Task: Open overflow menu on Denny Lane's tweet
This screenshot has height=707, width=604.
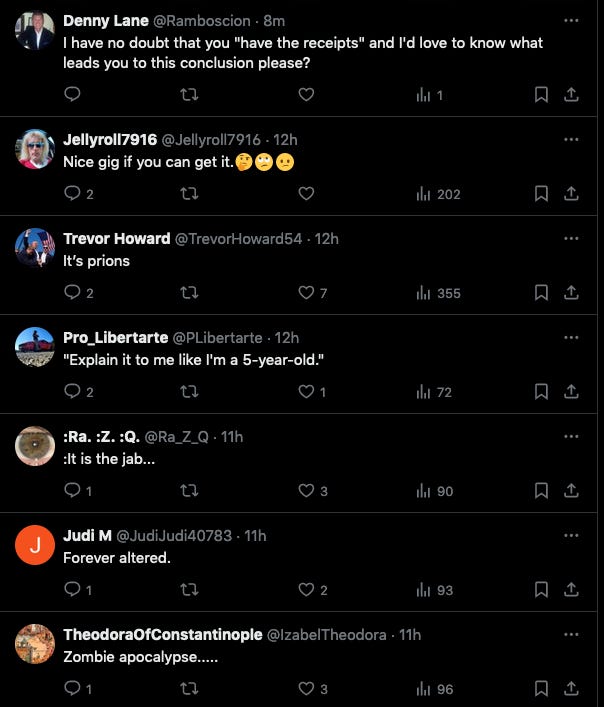Action: click(x=571, y=20)
